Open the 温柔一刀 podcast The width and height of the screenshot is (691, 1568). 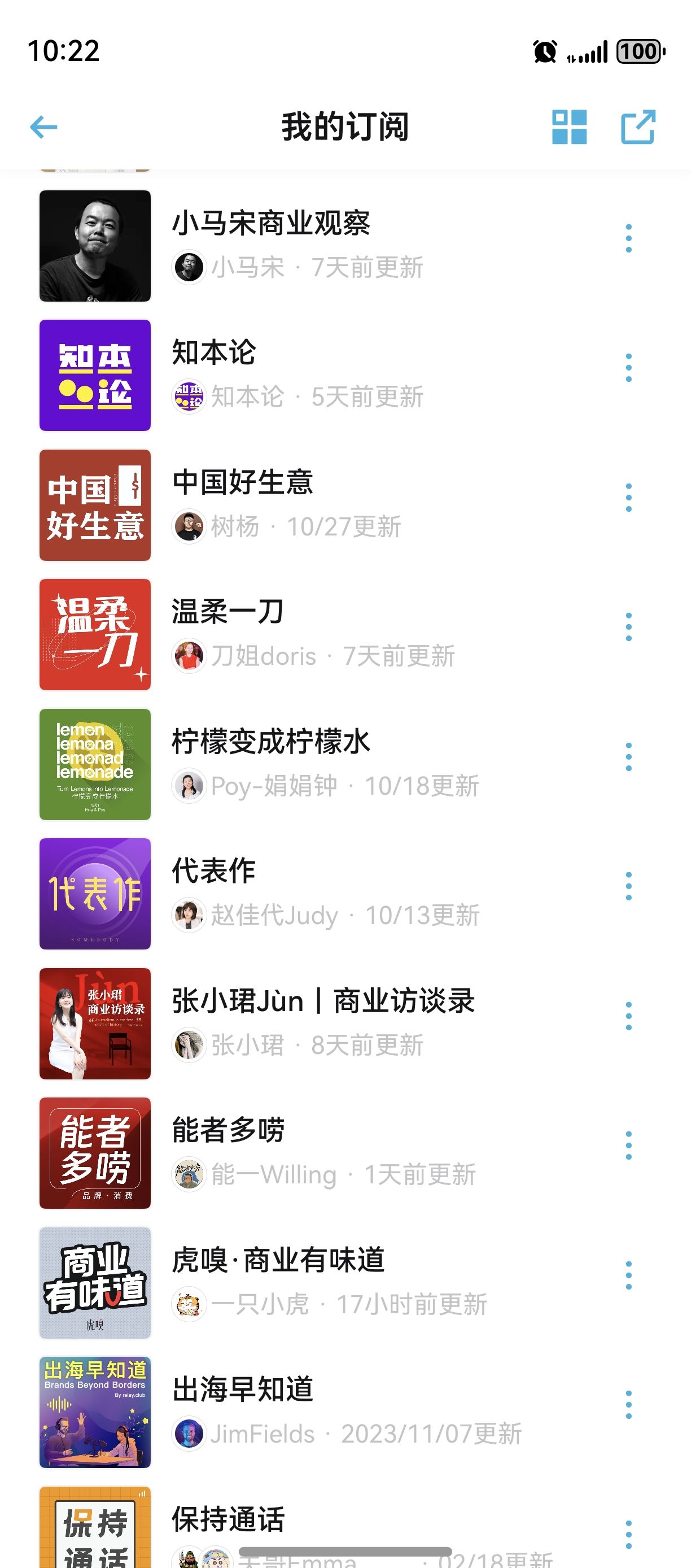tap(228, 612)
